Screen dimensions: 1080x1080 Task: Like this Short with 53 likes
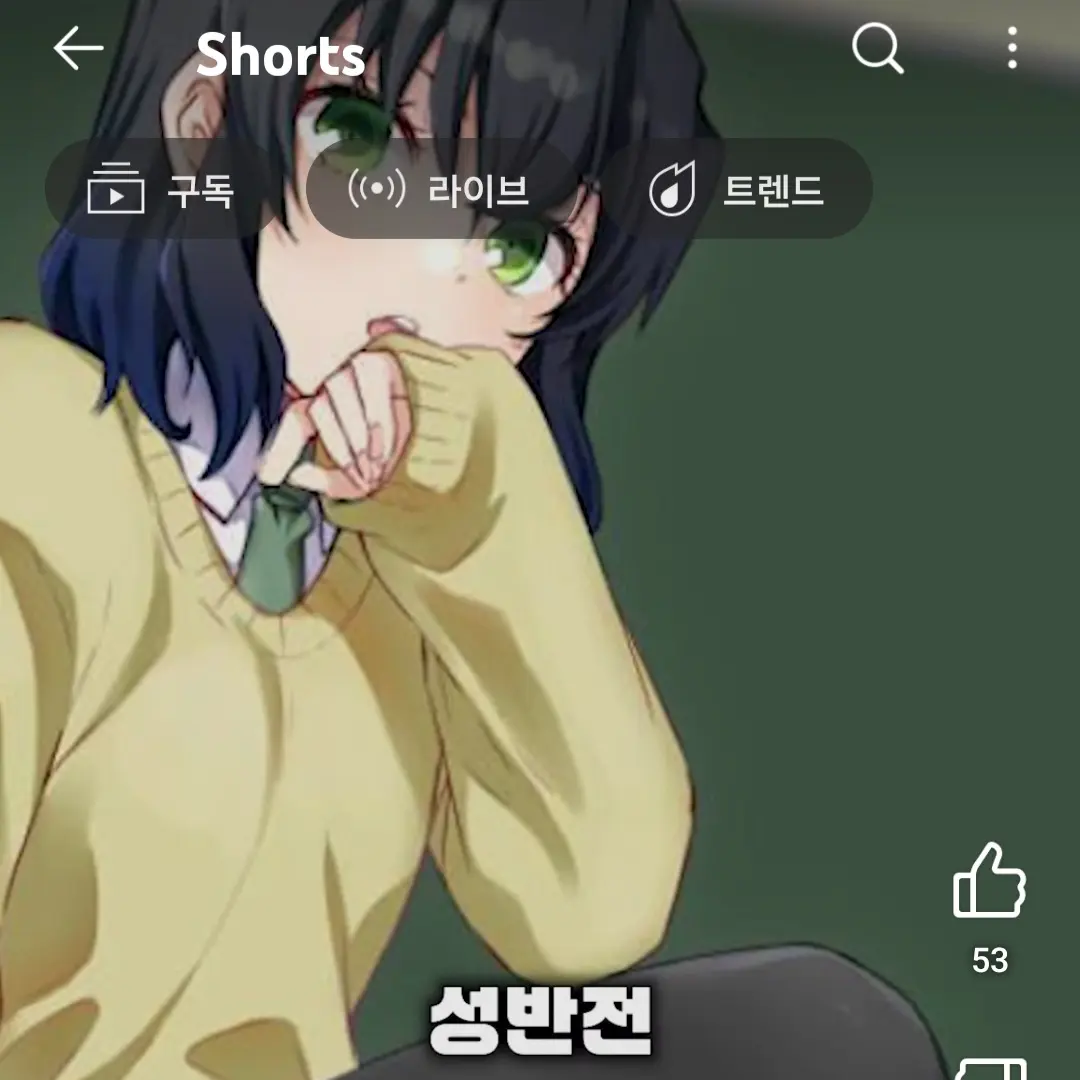click(x=989, y=882)
